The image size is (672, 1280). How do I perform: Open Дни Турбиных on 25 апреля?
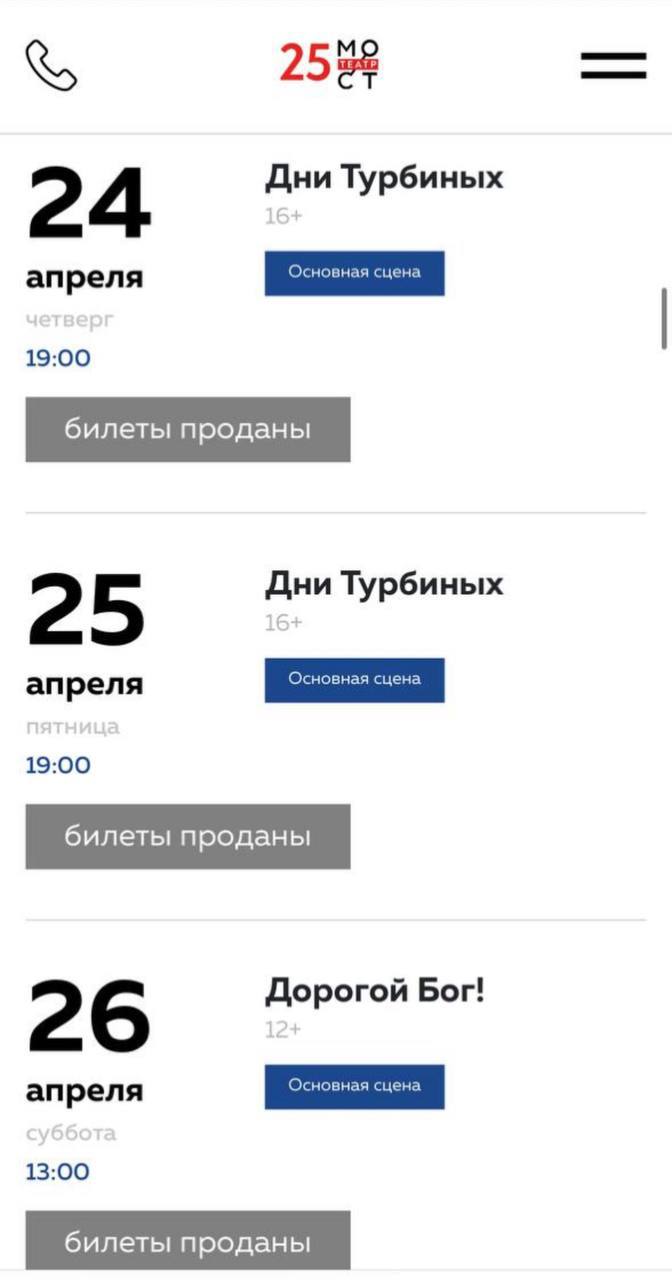coord(384,584)
